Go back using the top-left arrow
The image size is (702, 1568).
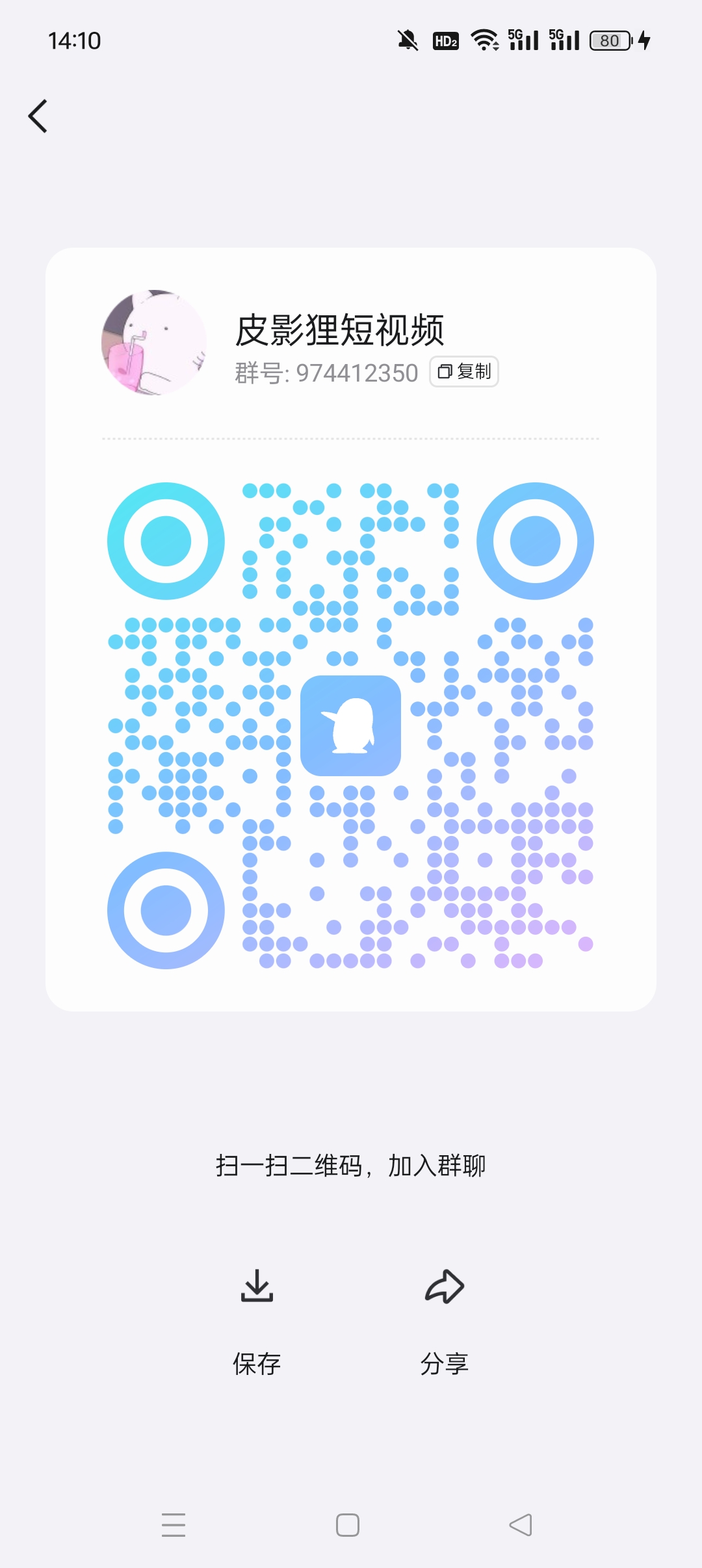pos(38,116)
